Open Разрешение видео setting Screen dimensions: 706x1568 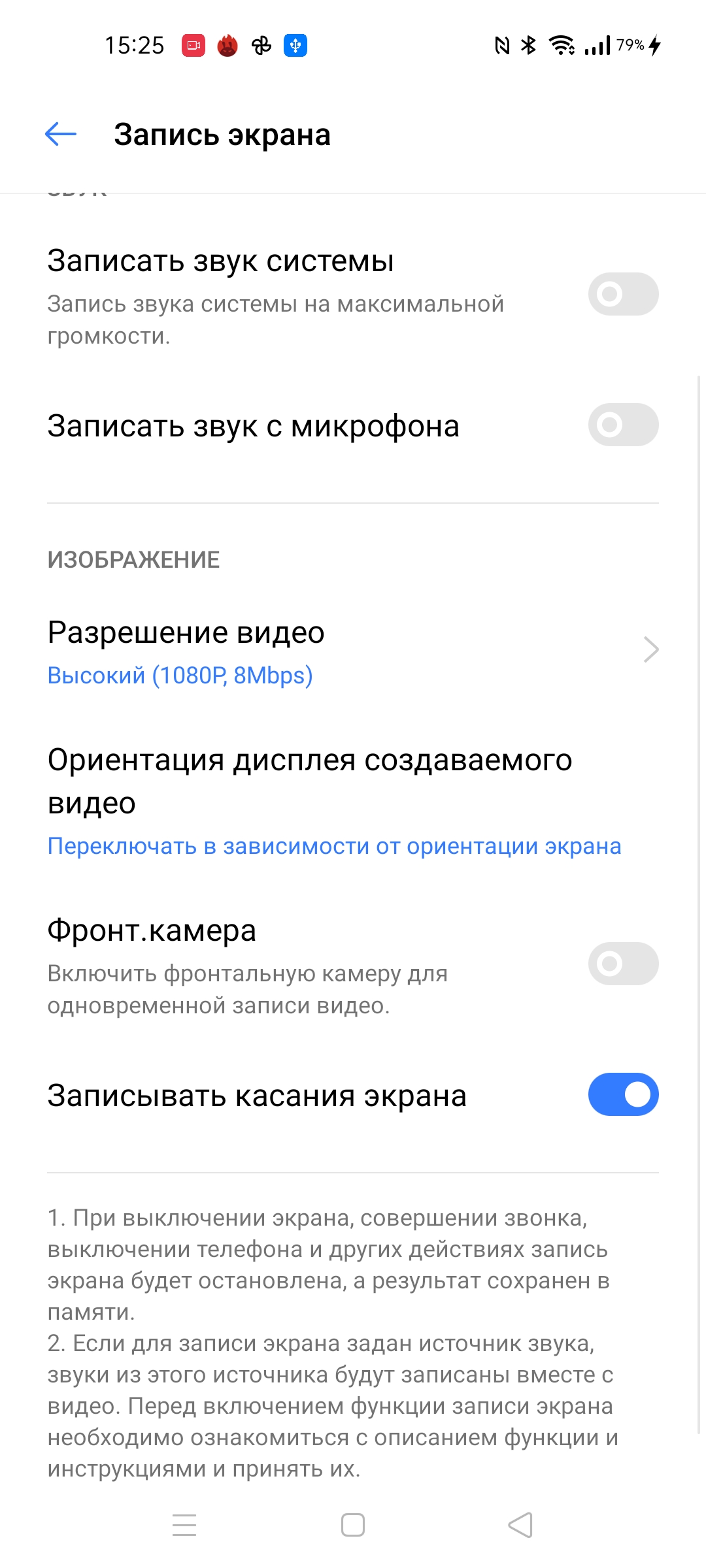(353, 651)
